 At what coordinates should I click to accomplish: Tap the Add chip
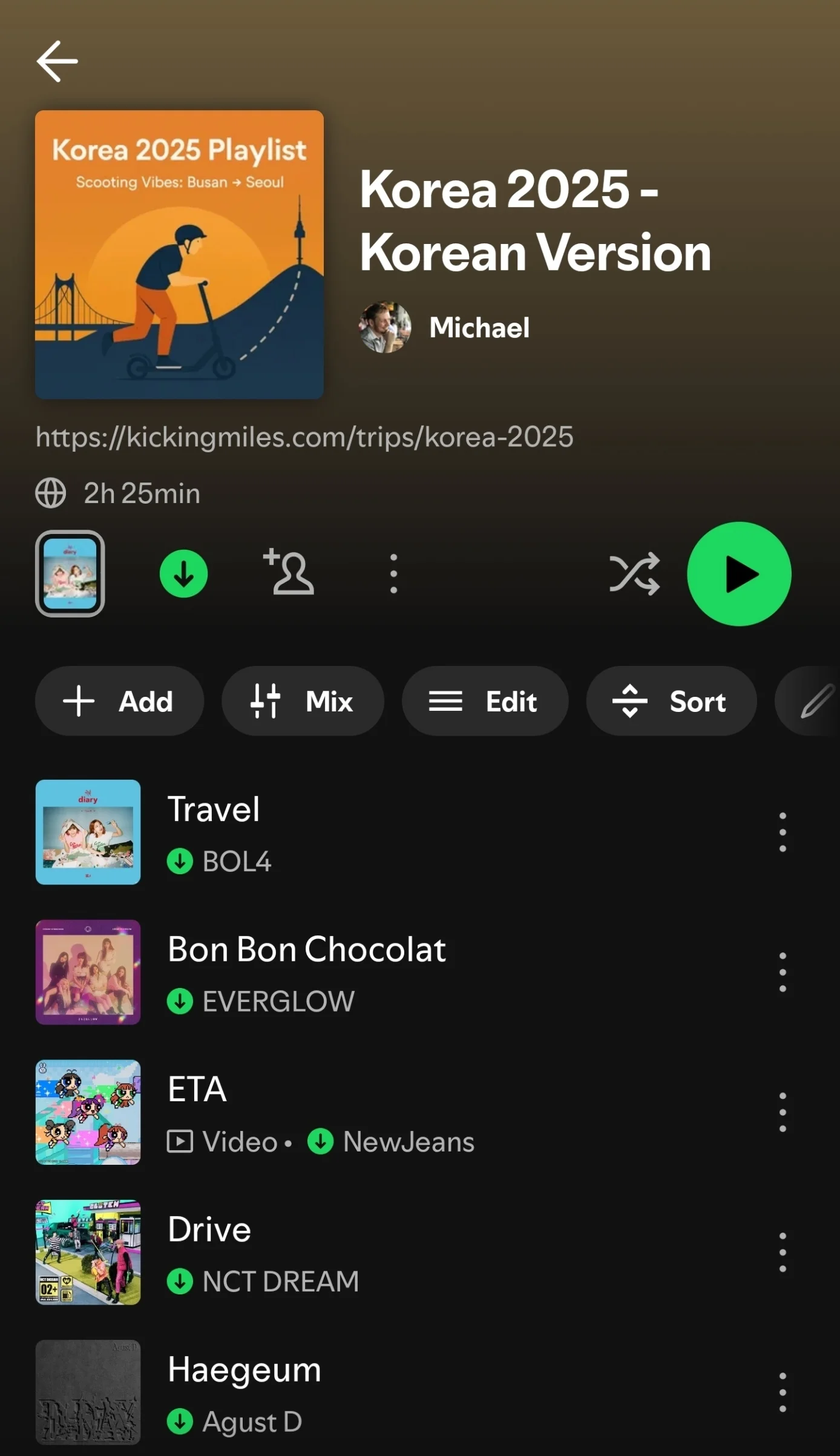coord(119,701)
